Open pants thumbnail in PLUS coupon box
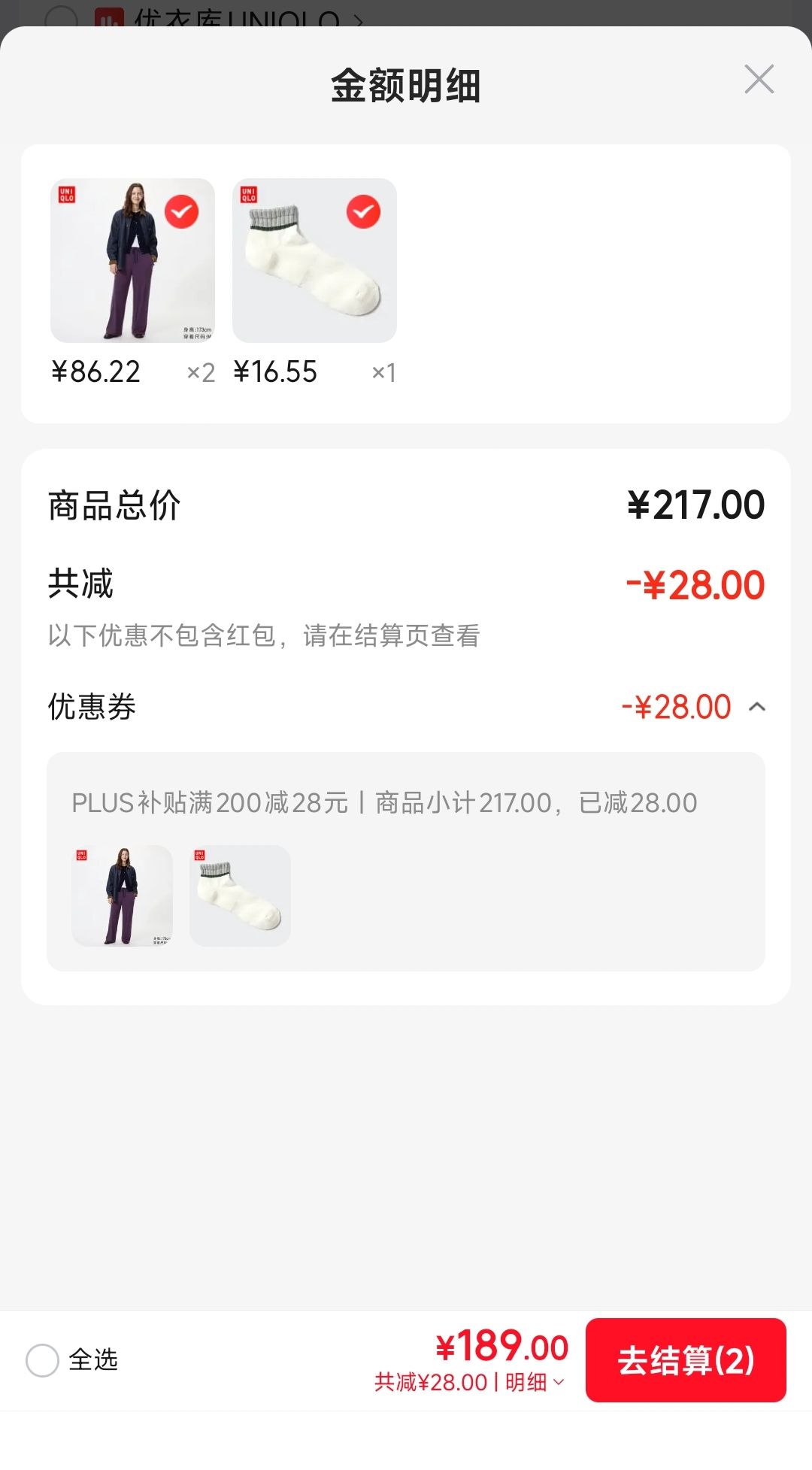 (x=122, y=896)
